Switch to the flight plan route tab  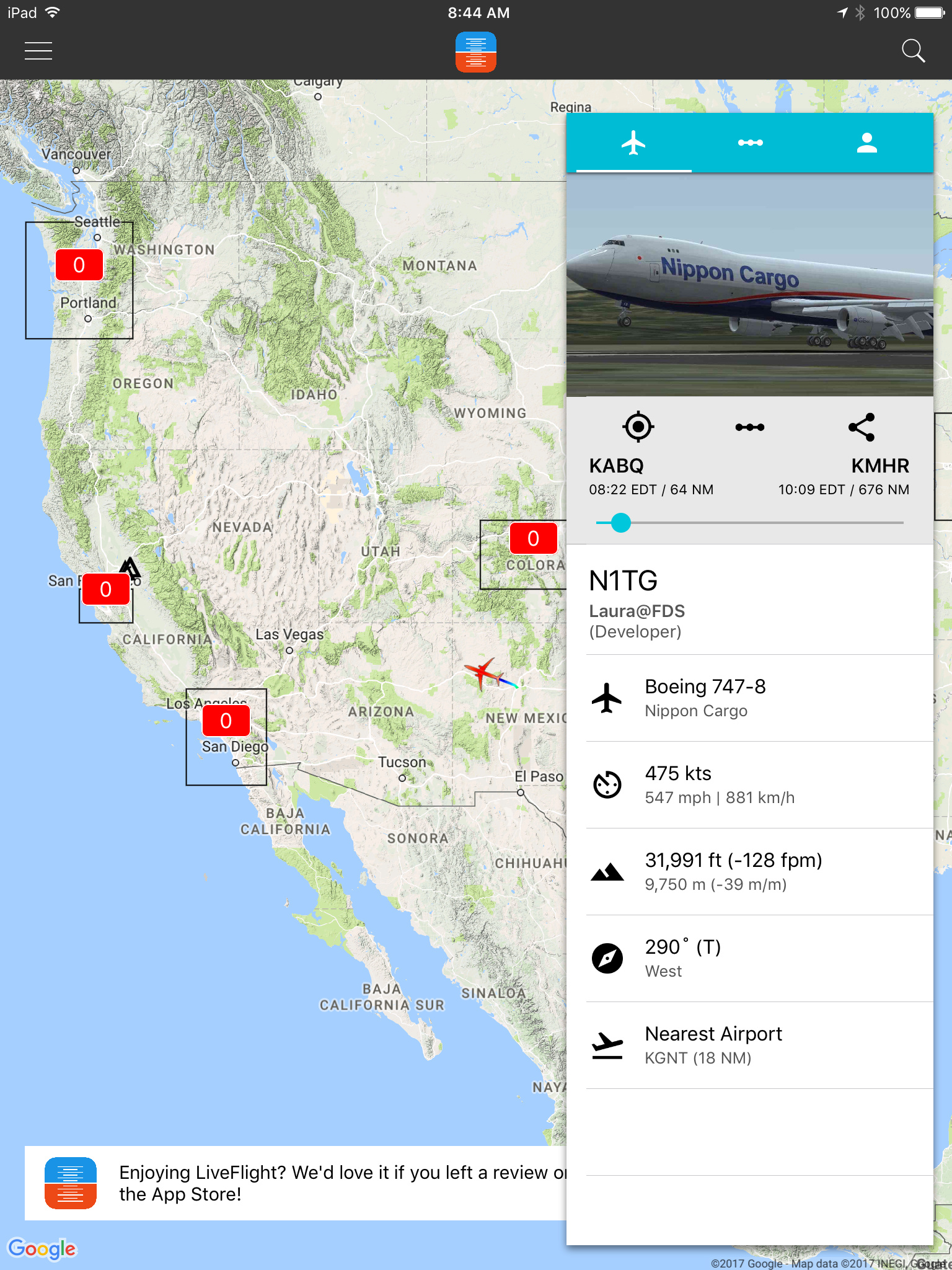[750, 143]
